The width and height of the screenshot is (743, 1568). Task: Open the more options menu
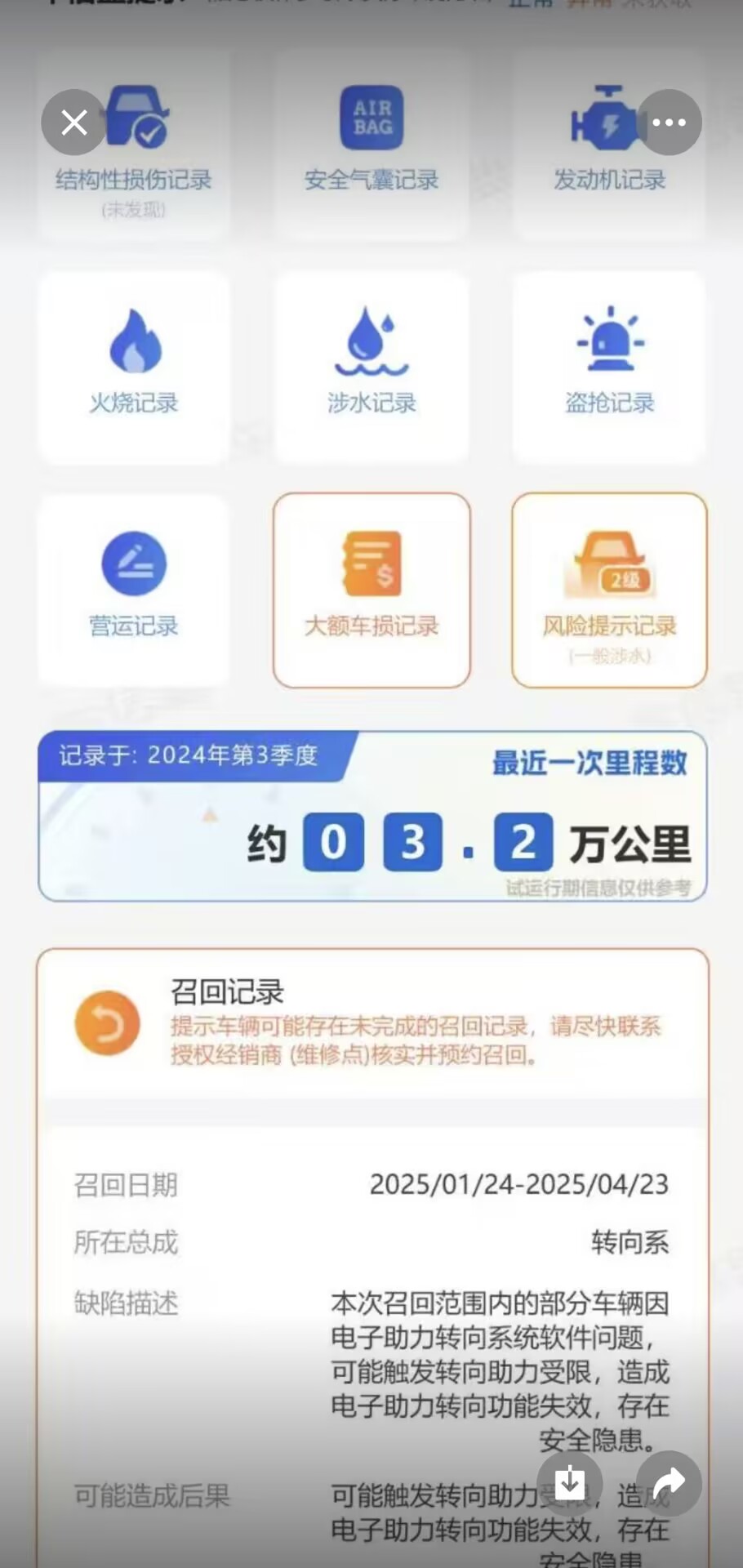click(669, 122)
